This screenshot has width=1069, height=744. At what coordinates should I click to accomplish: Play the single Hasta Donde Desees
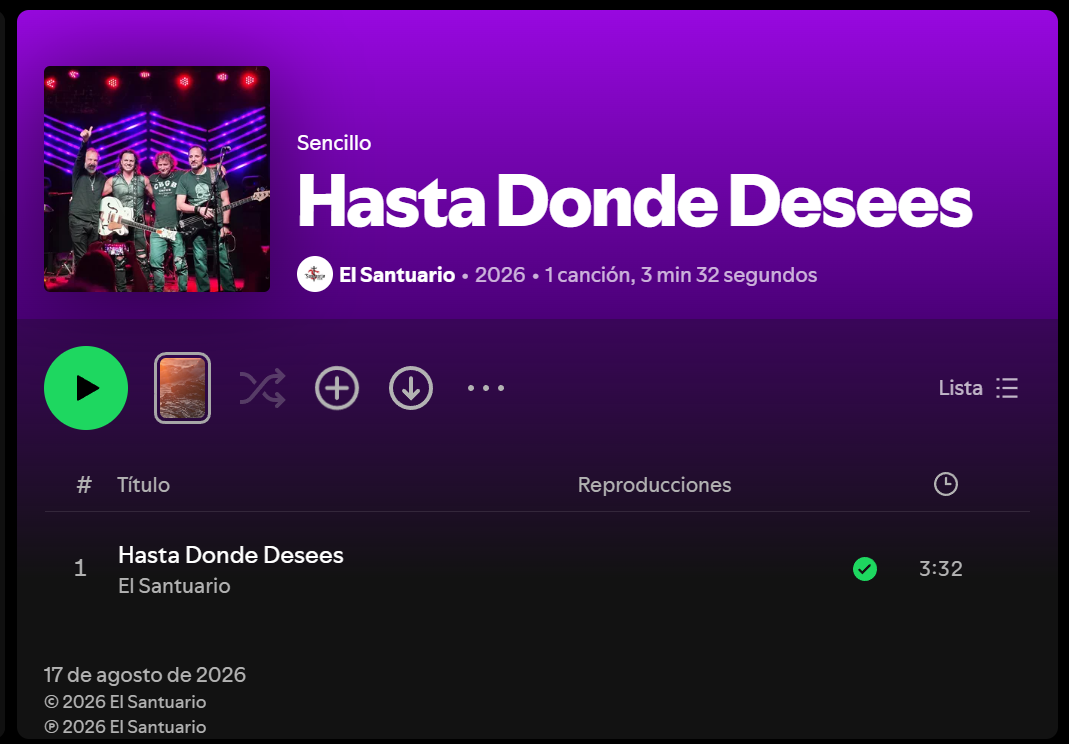[x=86, y=388]
